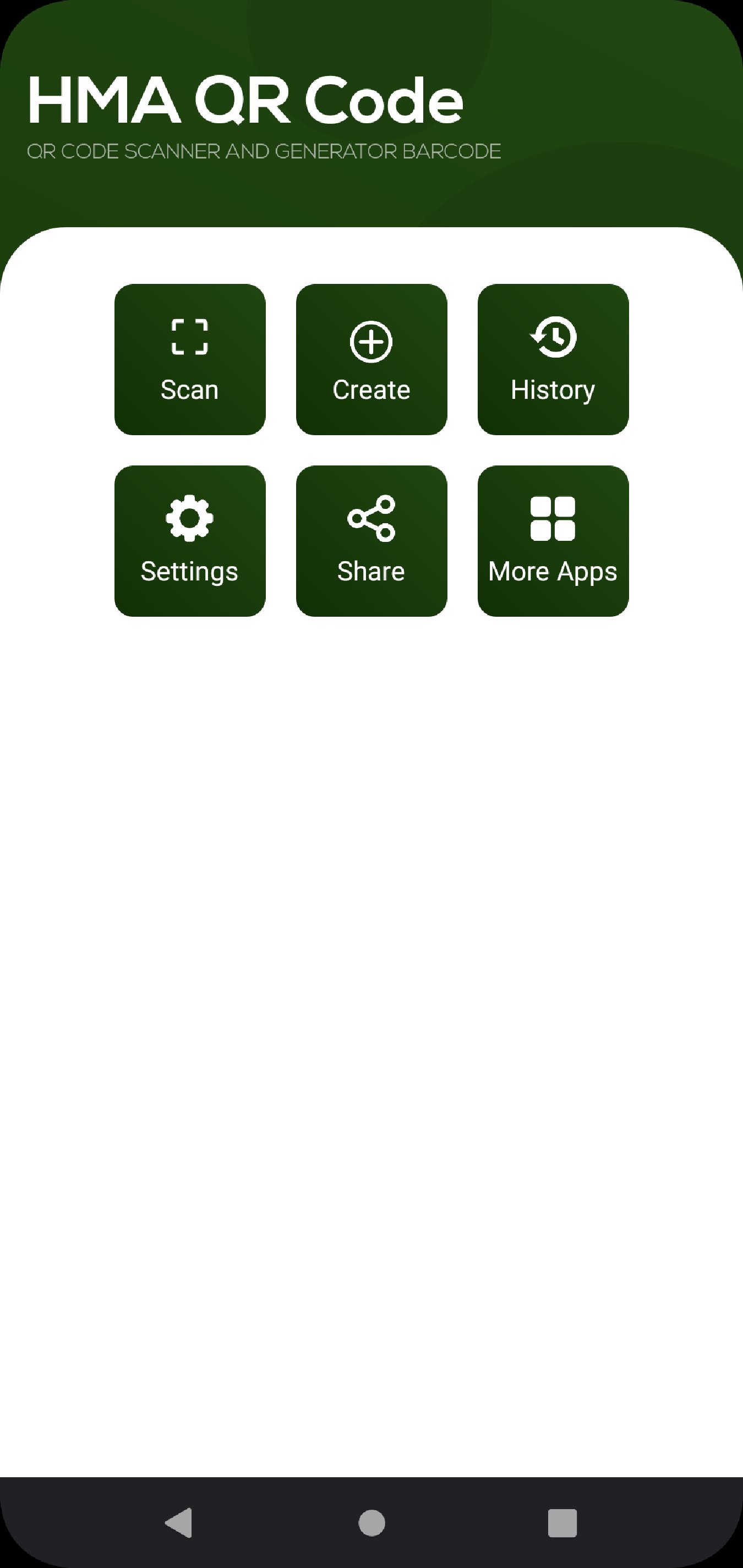This screenshot has width=743, height=1568.
Task: Click the History label
Action: click(x=552, y=390)
